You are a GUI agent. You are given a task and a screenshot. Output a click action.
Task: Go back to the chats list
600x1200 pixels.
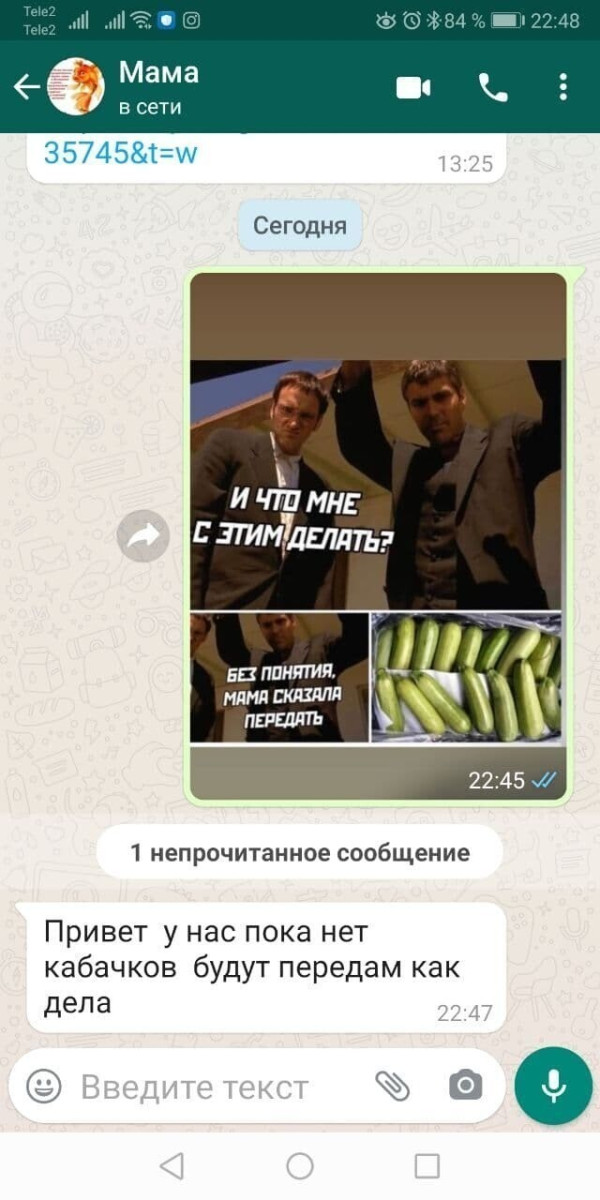tap(26, 88)
